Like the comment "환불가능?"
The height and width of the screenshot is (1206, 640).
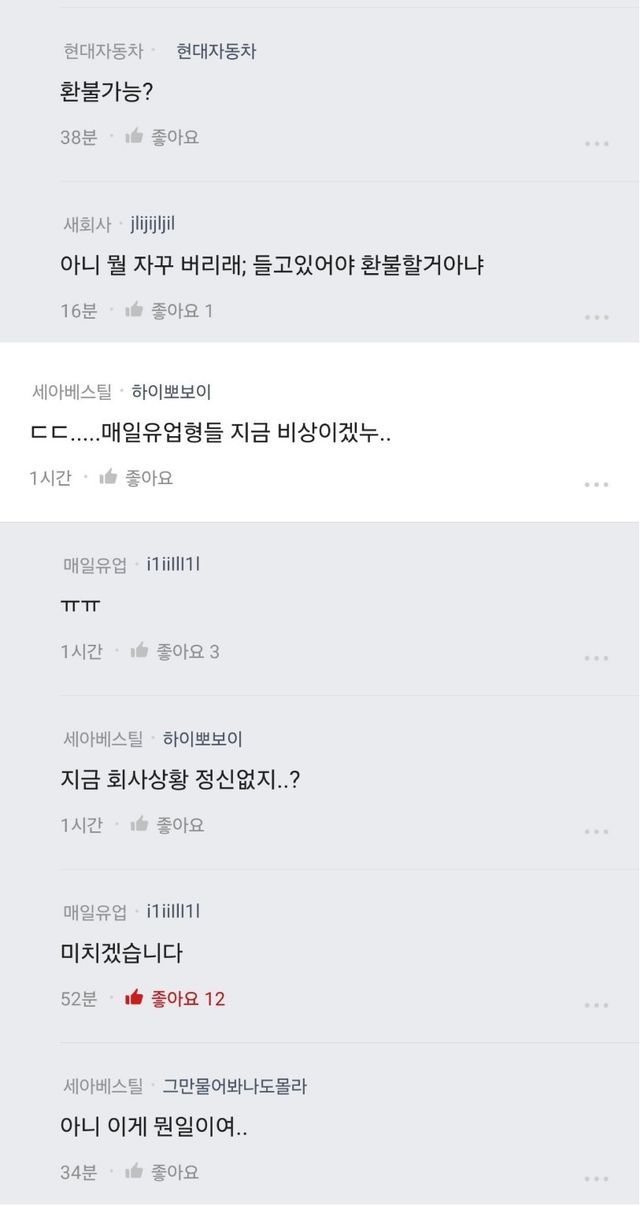161,137
